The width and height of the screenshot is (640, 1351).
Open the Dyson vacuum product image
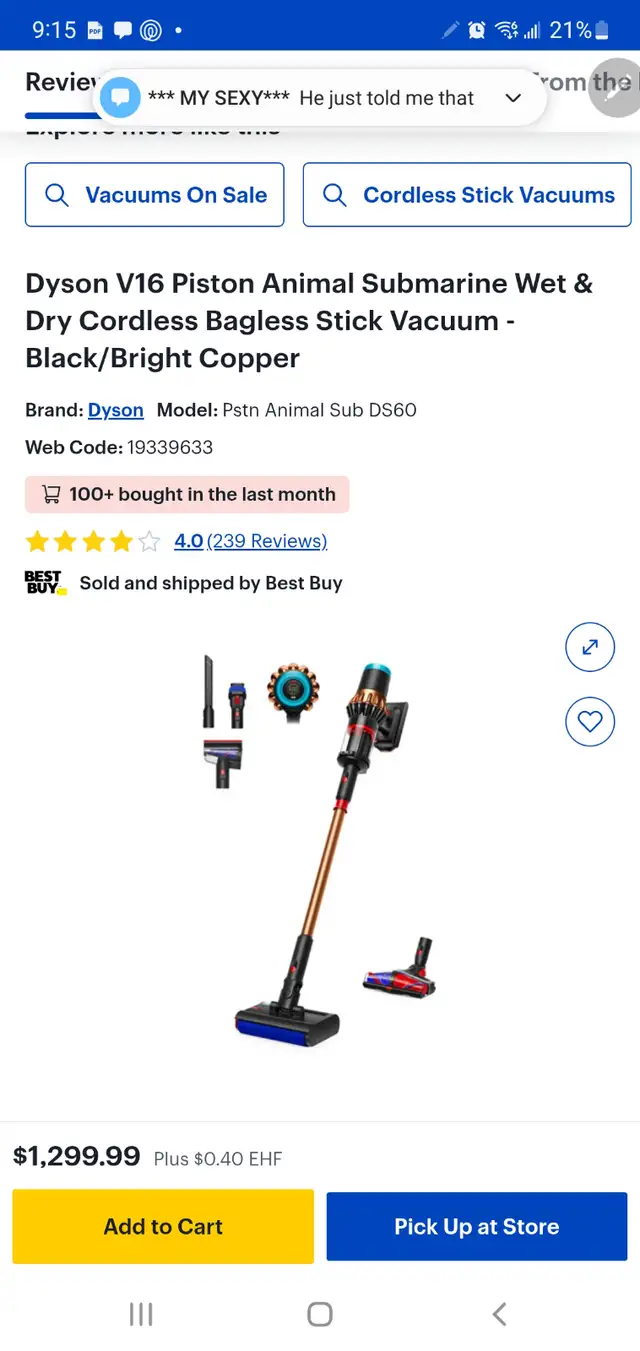point(320,850)
